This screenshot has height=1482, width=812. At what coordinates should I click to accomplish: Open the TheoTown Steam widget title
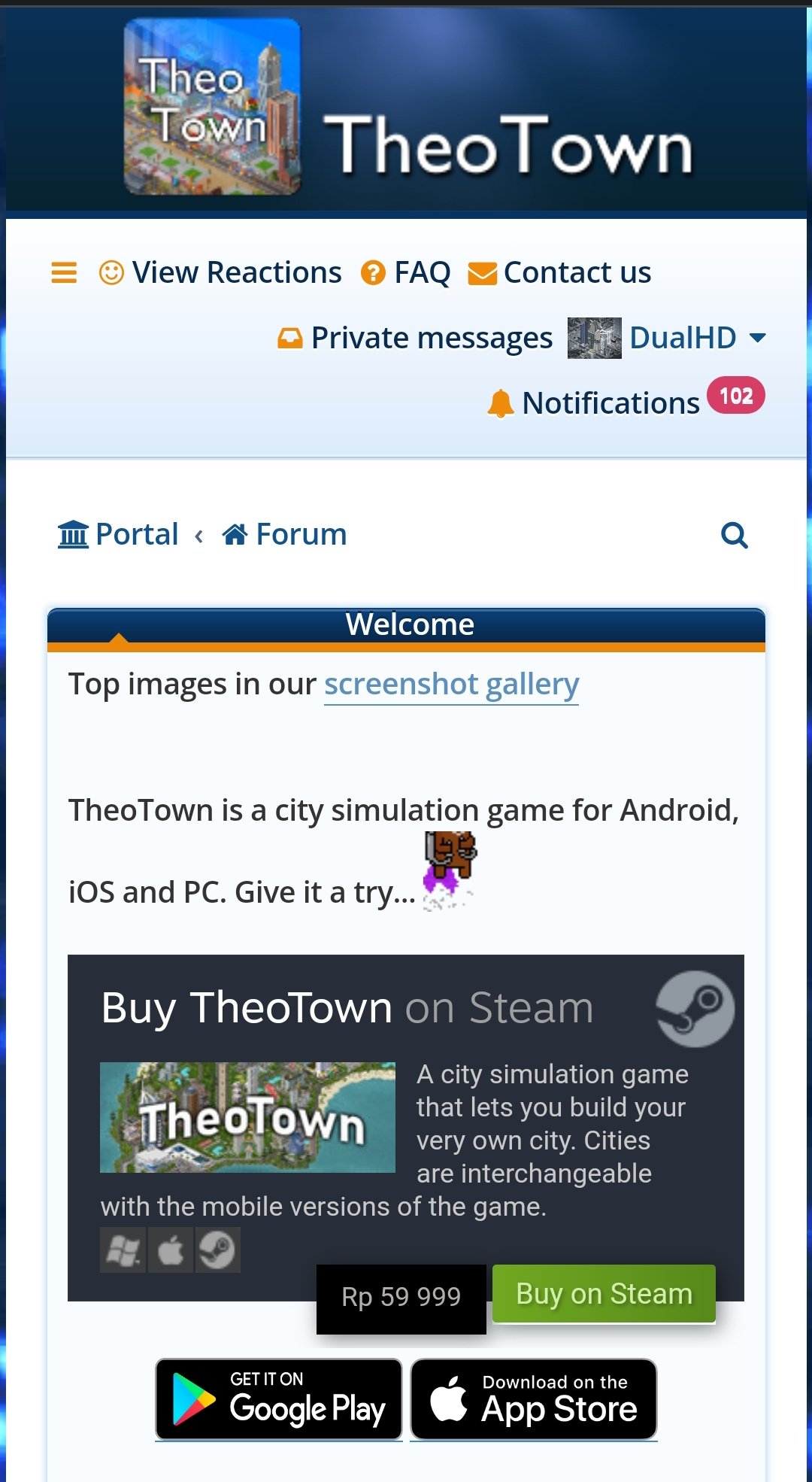(x=347, y=1007)
